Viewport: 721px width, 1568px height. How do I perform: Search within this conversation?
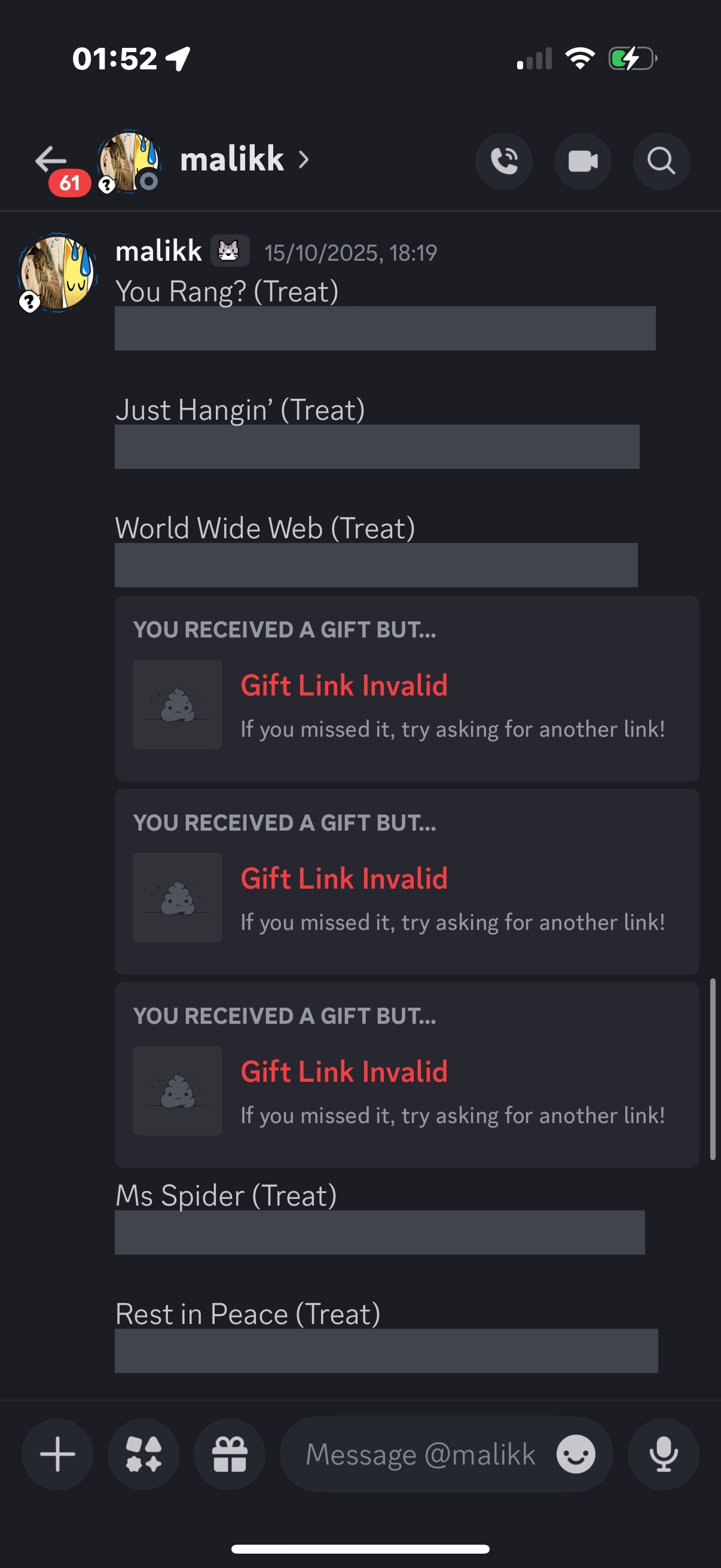[x=661, y=161]
